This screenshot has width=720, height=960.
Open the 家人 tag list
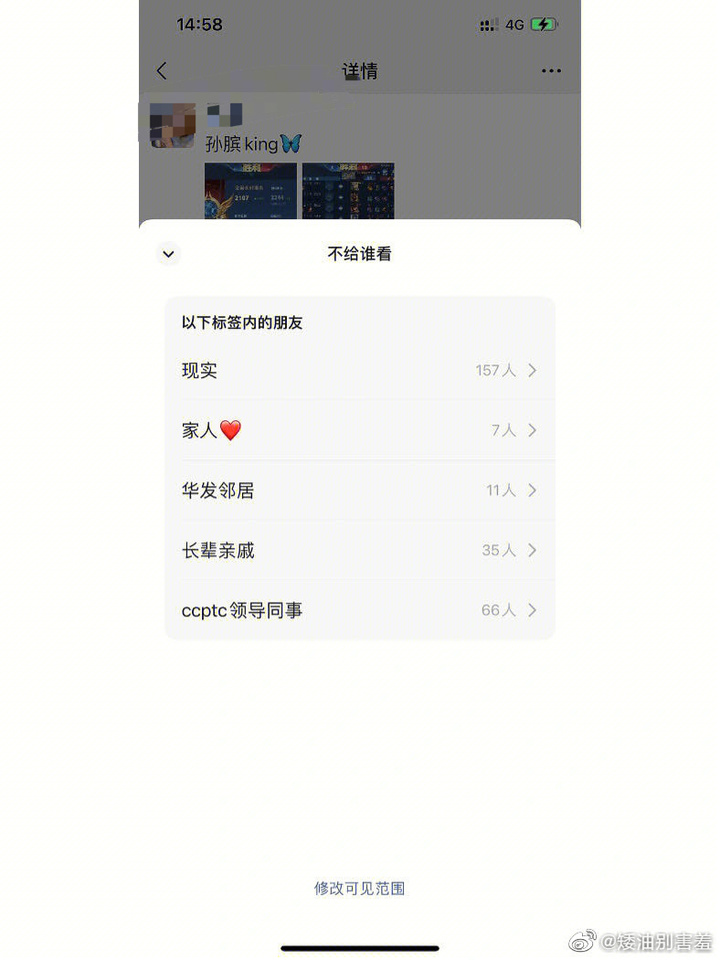(x=359, y=430)
